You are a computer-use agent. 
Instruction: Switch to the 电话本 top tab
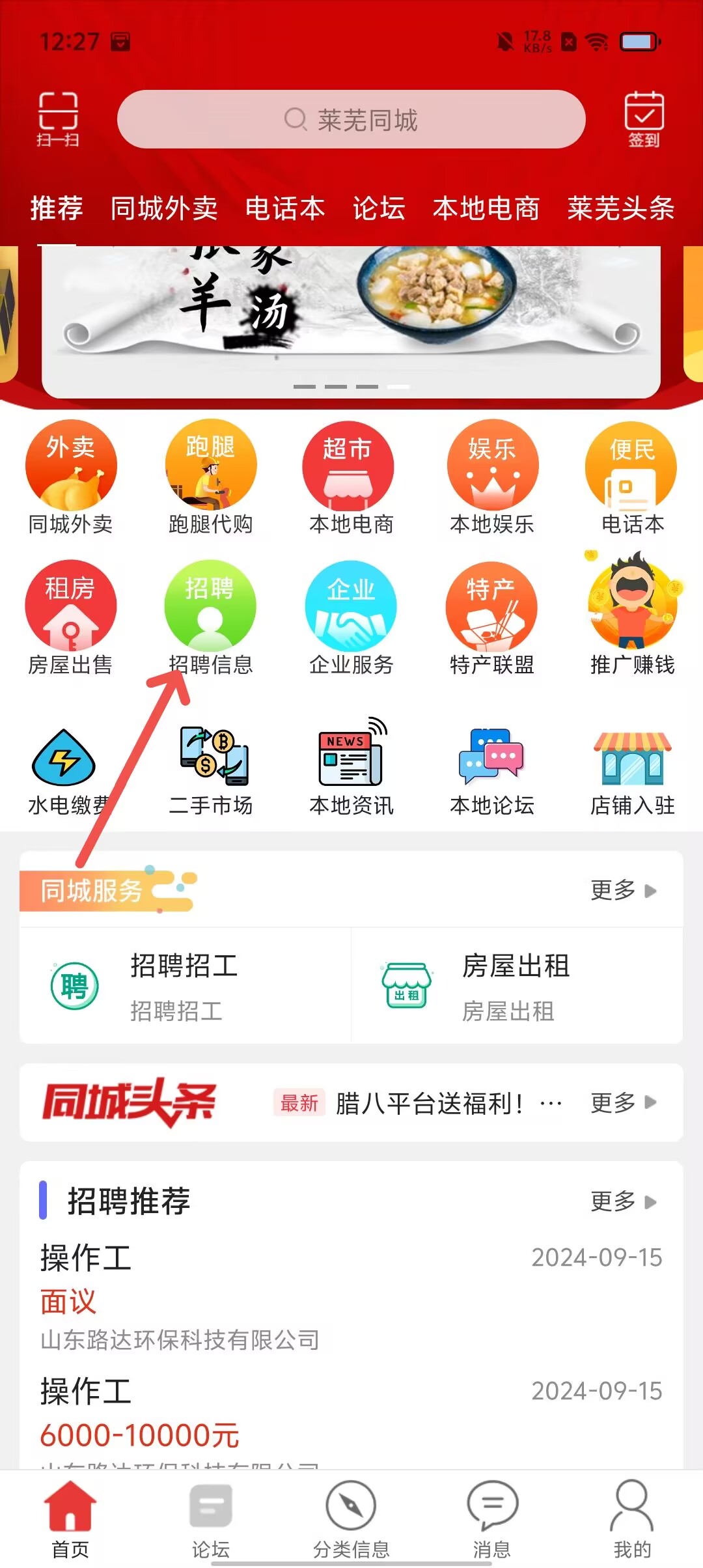click(x=285, y=208)
